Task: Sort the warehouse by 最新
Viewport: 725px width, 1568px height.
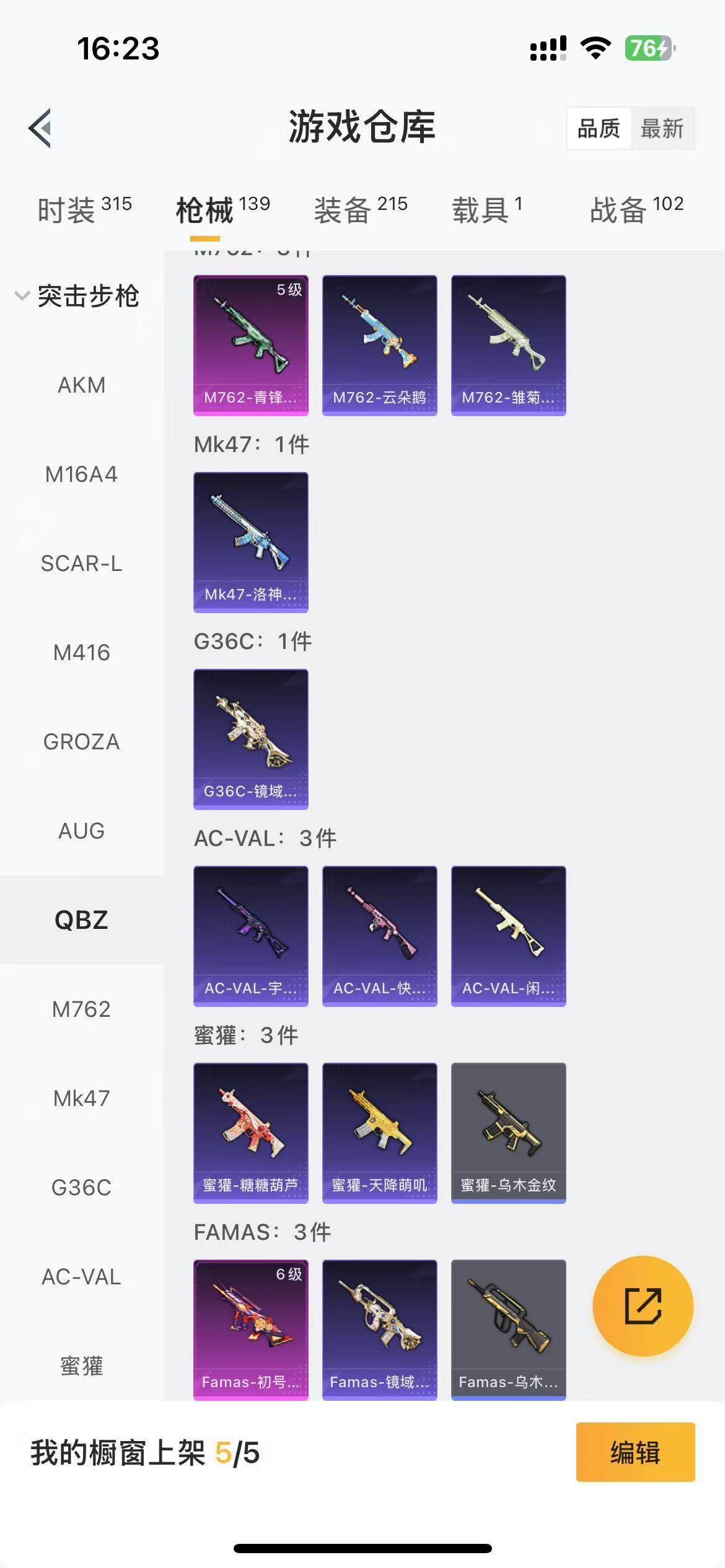Action: pos(662,129)
